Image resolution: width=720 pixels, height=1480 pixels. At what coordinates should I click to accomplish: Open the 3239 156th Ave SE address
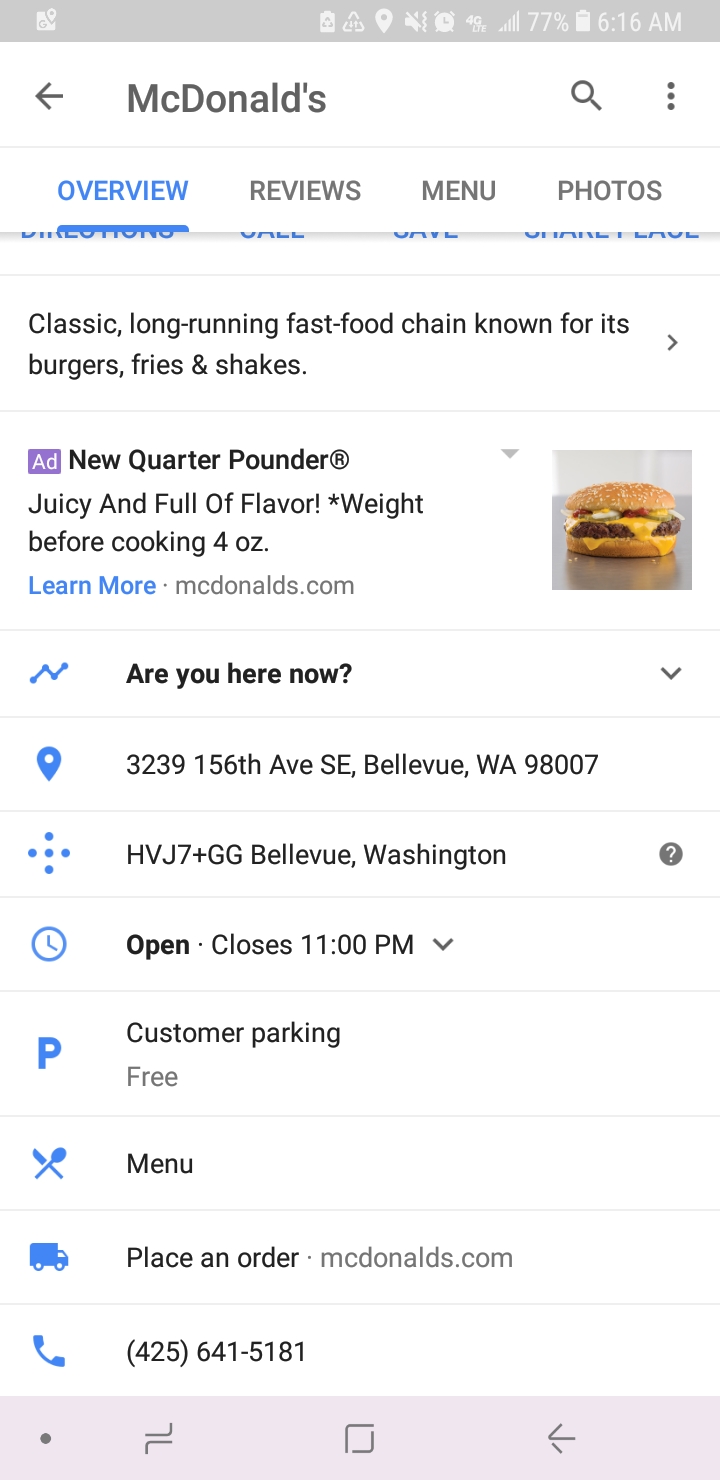(362, 765)
